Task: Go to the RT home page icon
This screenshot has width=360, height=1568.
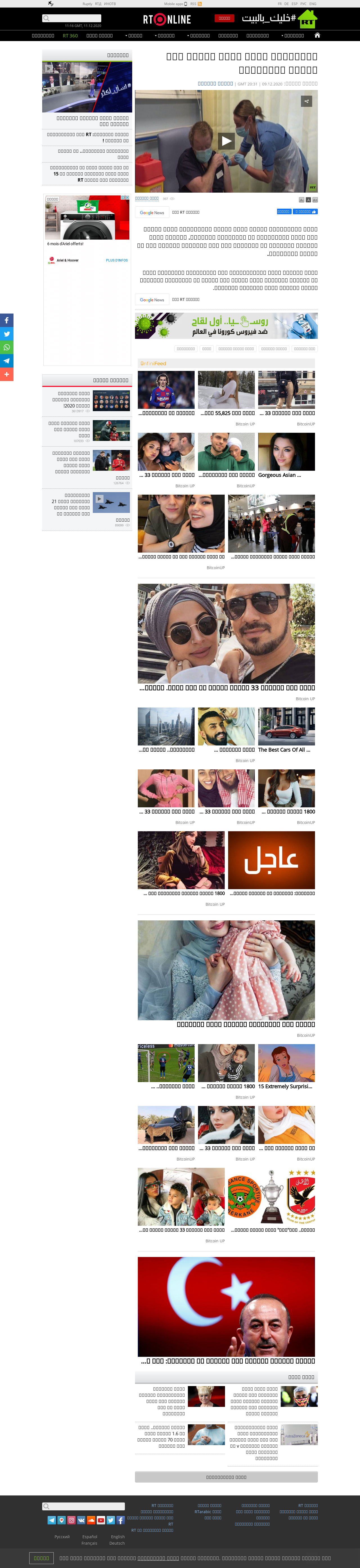Action: (x=317, y=35)
